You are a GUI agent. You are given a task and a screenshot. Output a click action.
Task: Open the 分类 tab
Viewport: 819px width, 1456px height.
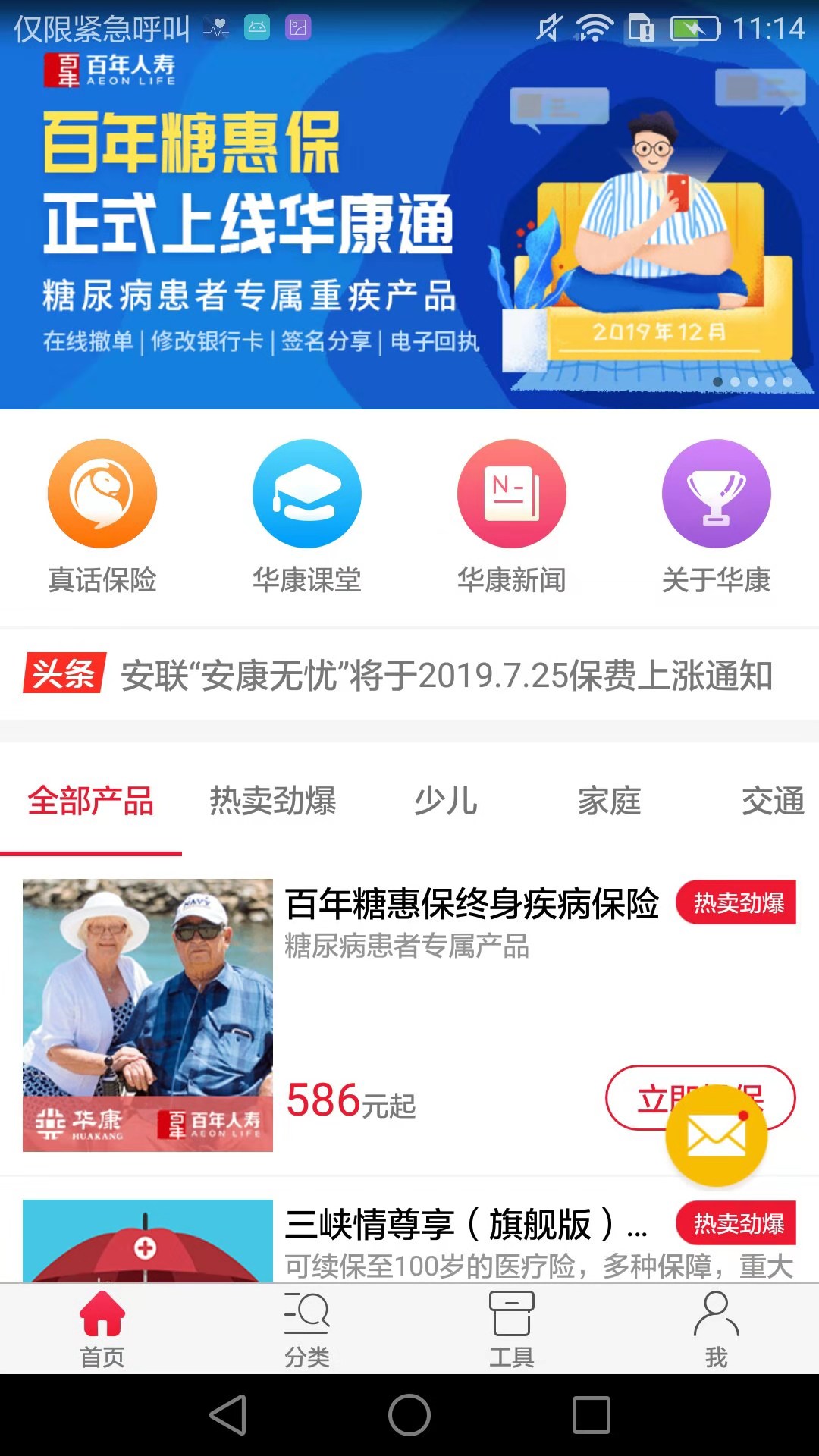click(x=307, y=1329)
